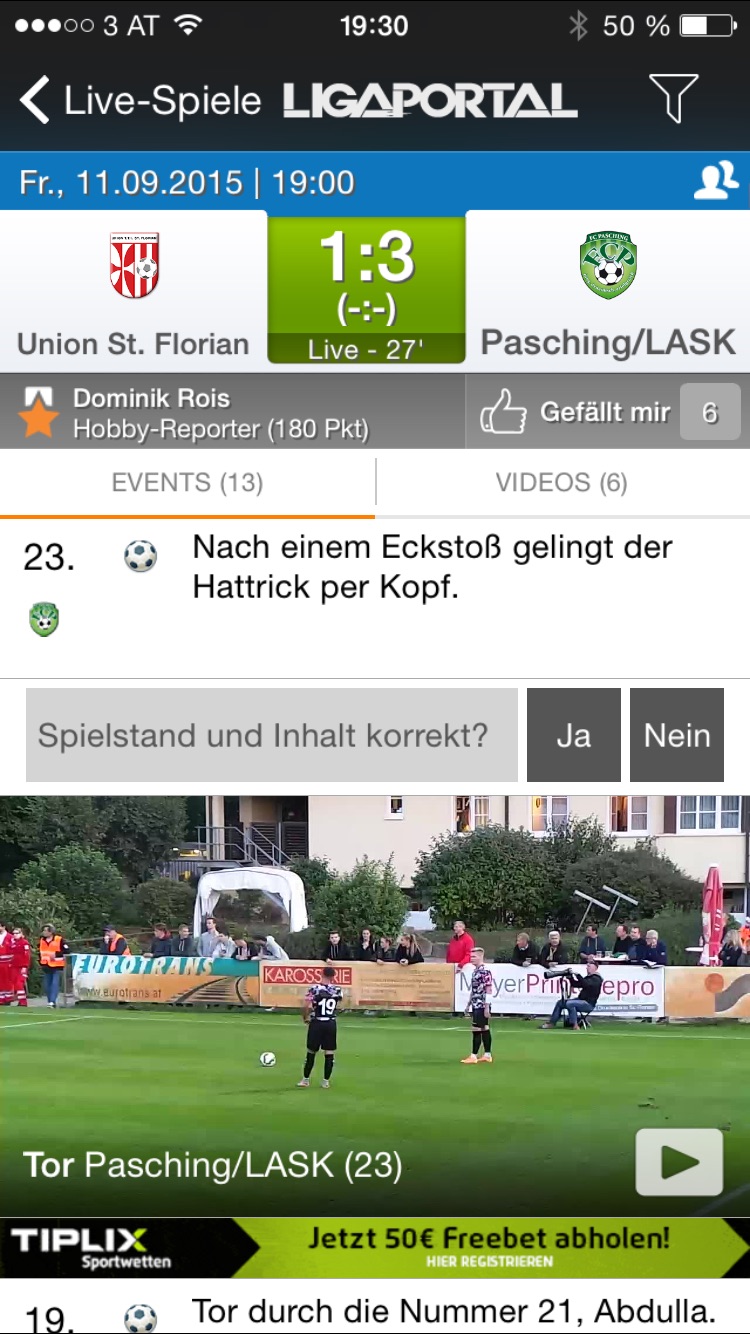Switch to the Events (13) tab
Viewport: 750px width, 1334px height.
click(187, 483)
